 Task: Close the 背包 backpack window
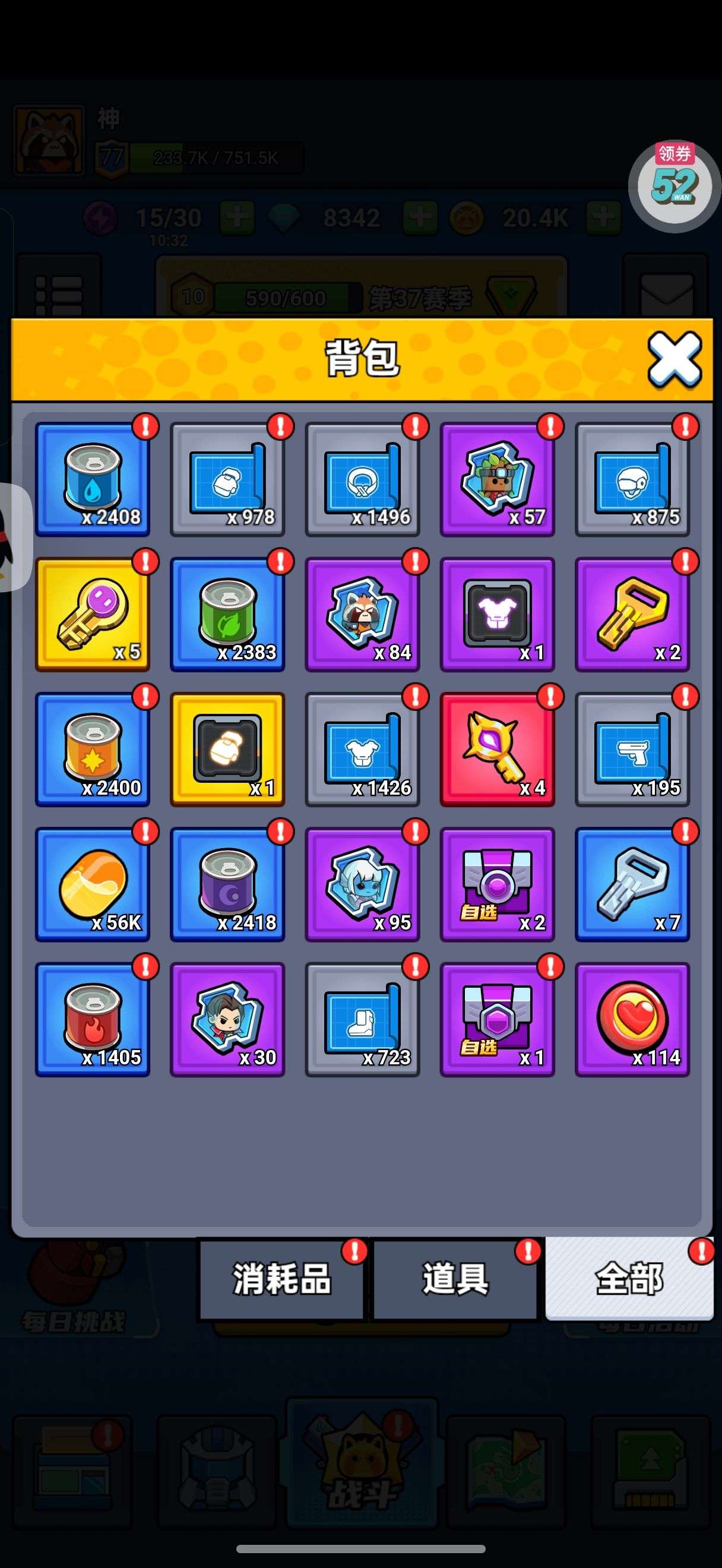tap(674, 360)
